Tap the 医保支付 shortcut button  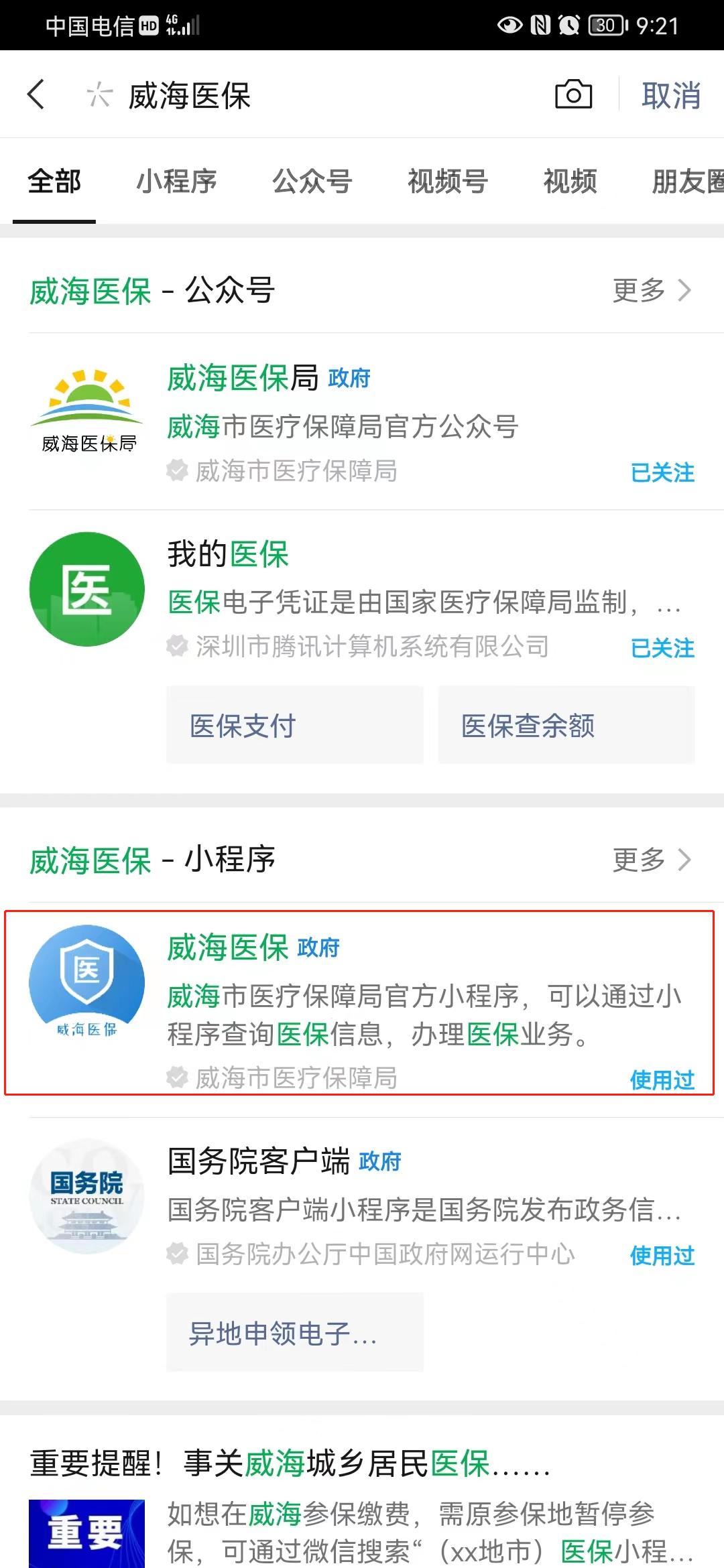pos(295,725)
